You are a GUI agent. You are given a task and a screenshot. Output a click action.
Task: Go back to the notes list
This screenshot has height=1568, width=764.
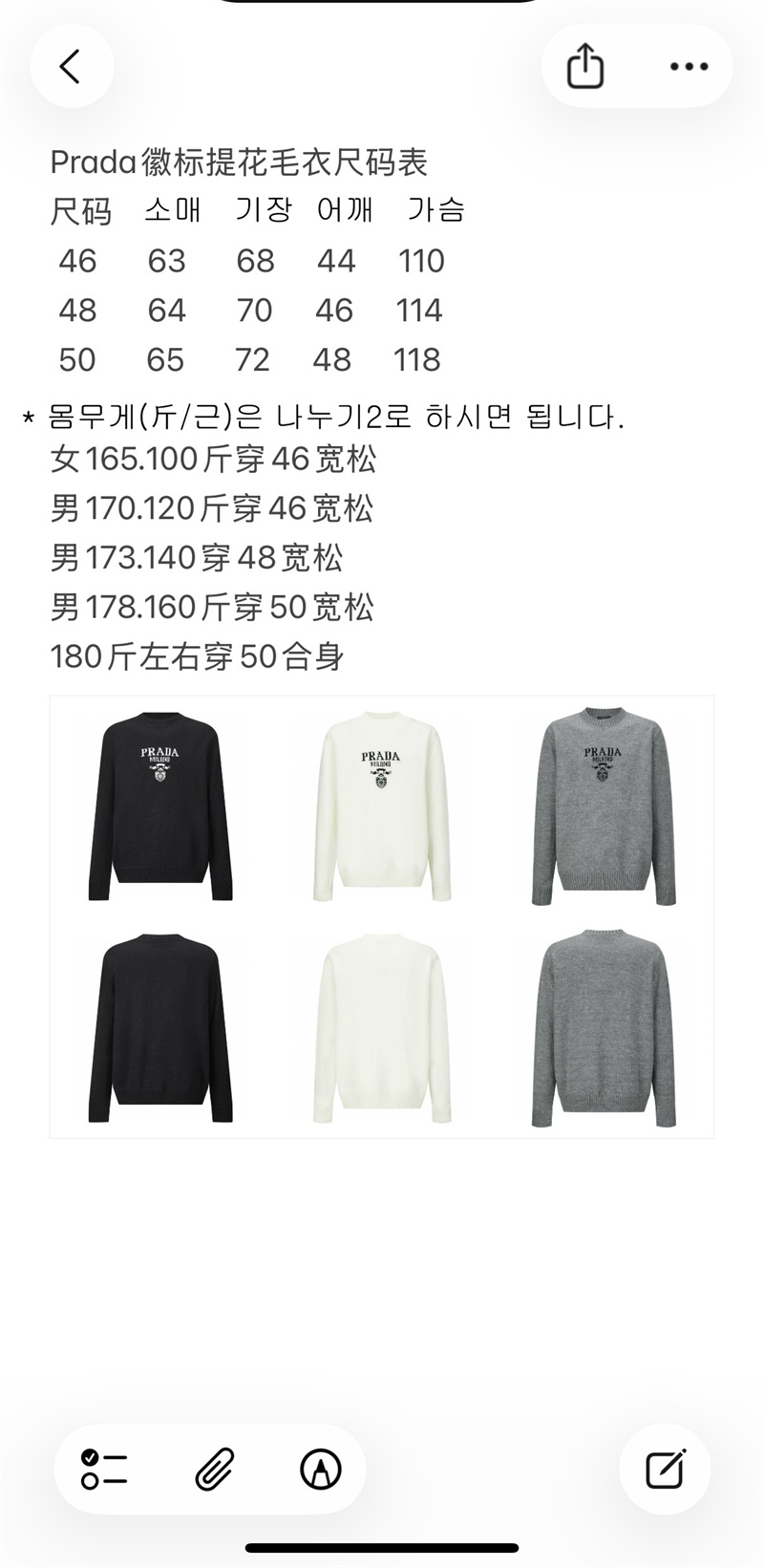click(x=71, y=67)
